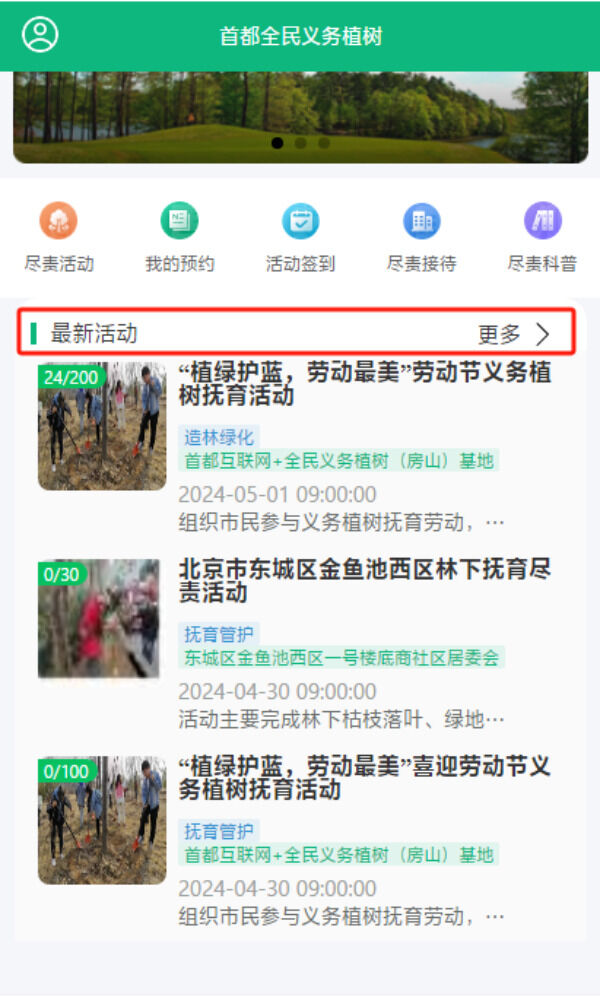Image resolution: width=600 pixels, height=997 pixels.
Task: View 更多 latest activities
Action: pyautogui.click(x=514, y=334)
